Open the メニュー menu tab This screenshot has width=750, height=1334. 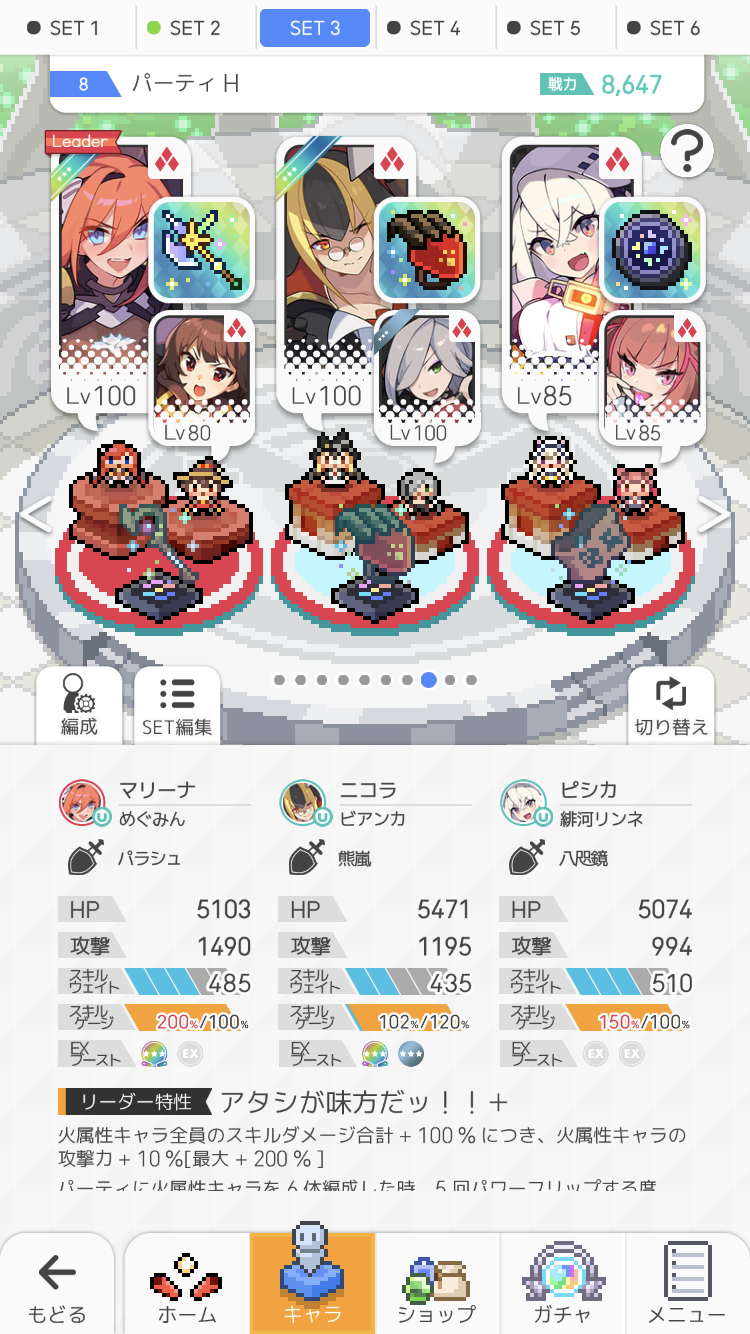pyautogui.click(x=687, y=1287)
